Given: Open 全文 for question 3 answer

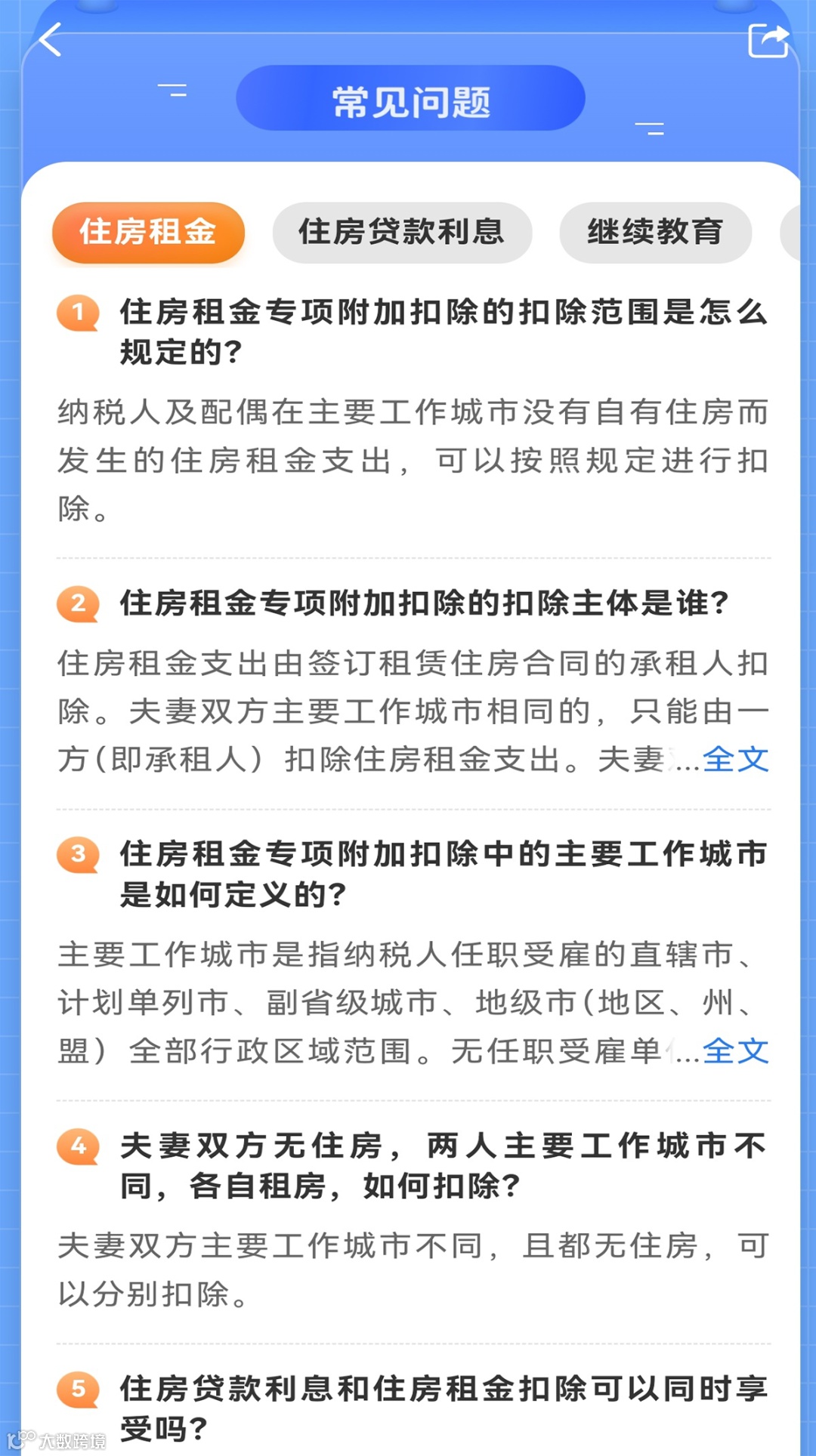Looking at the screenshot, I should 736,1050.
